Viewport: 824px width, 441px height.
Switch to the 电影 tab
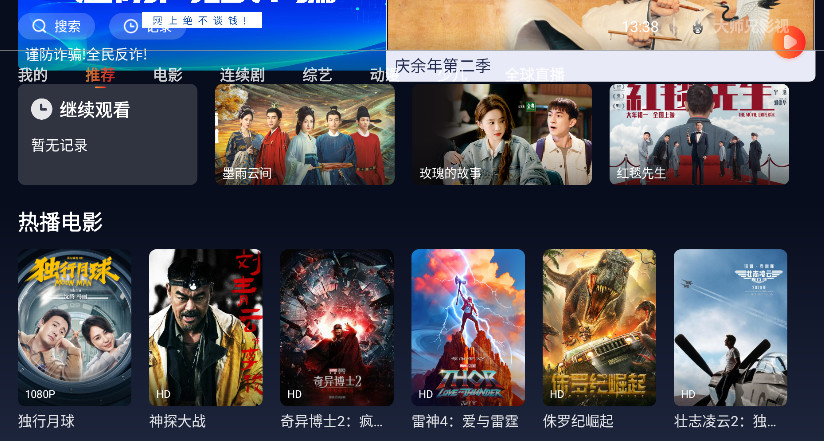pos(168,75)
